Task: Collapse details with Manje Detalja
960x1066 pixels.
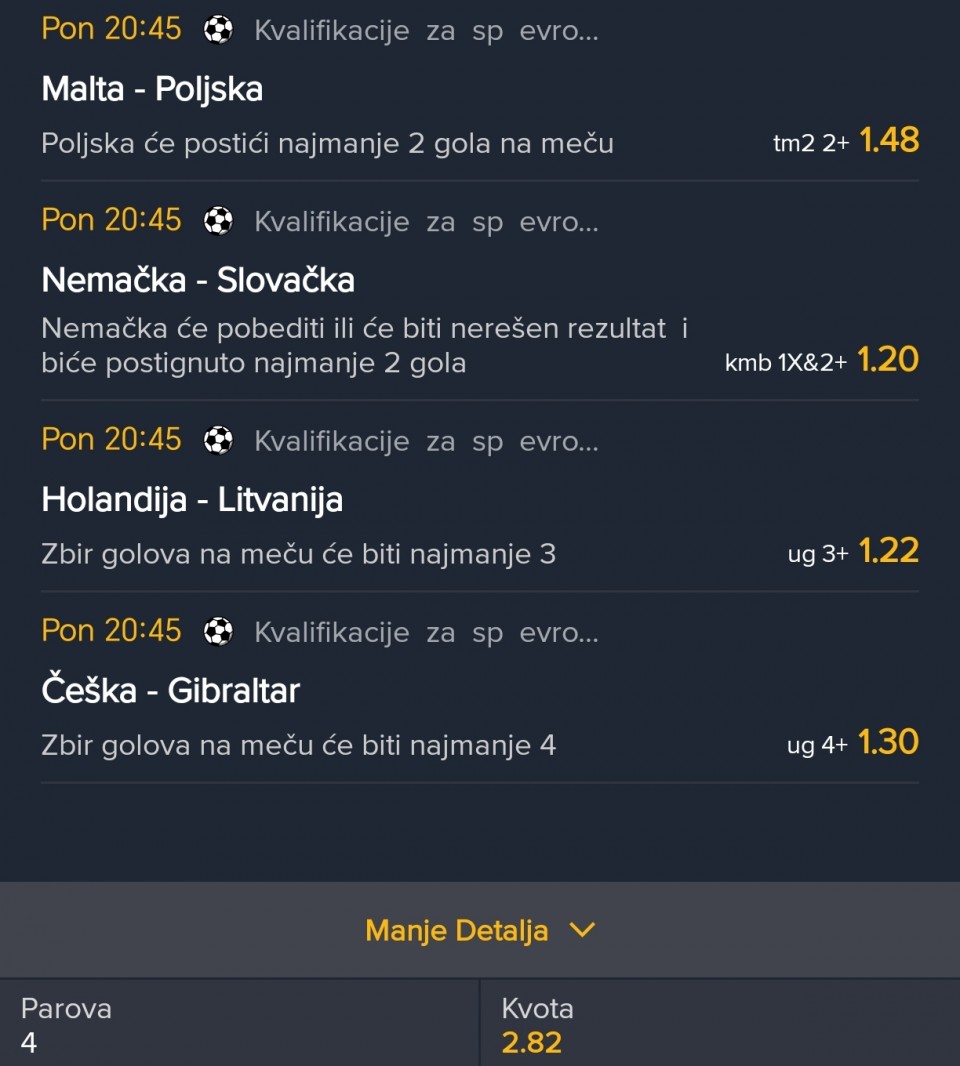Action: pos(480,931)
